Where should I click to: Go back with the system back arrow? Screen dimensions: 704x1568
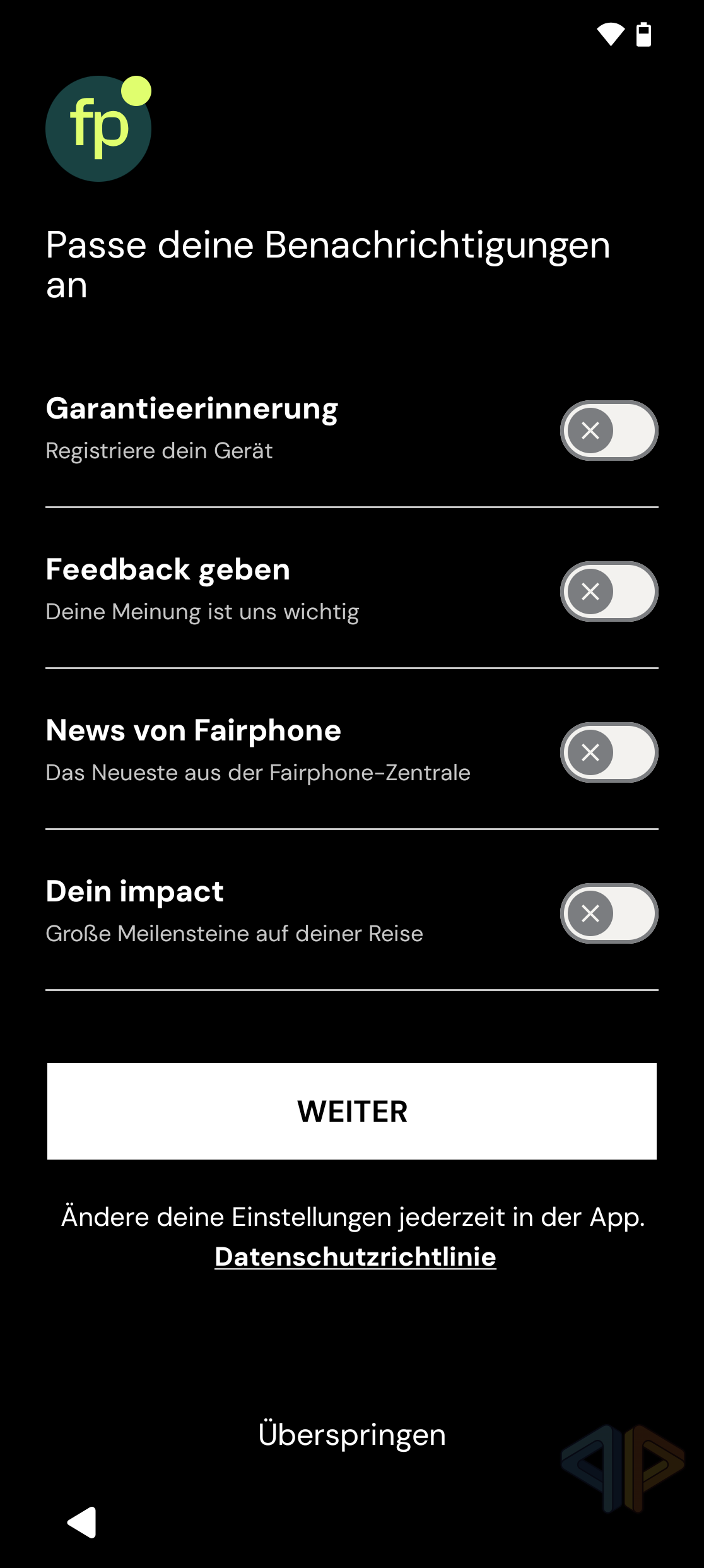[83, 1523]
